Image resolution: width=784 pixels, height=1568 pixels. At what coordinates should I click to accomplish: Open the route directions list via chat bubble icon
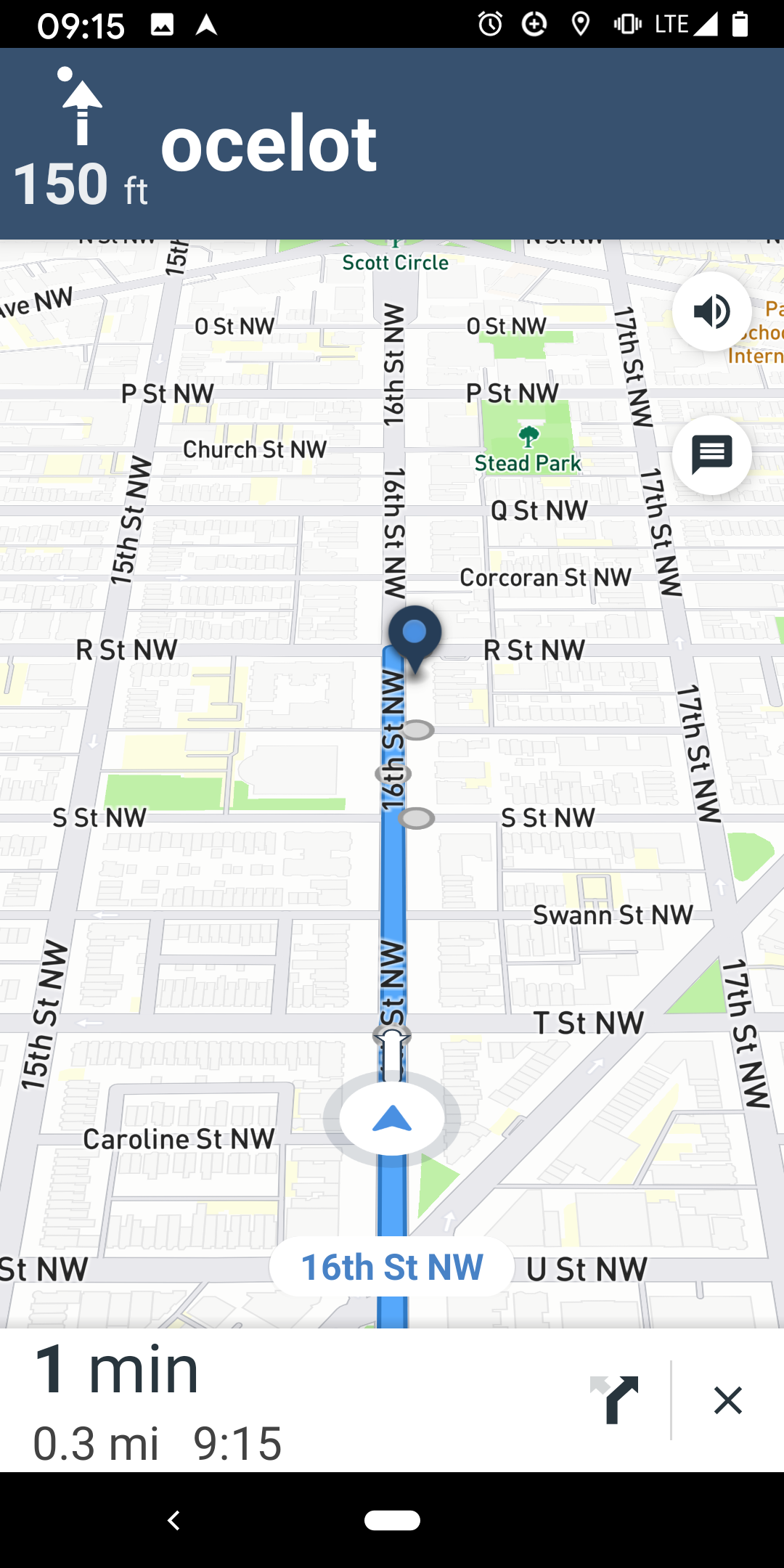(x=711, y=455)
